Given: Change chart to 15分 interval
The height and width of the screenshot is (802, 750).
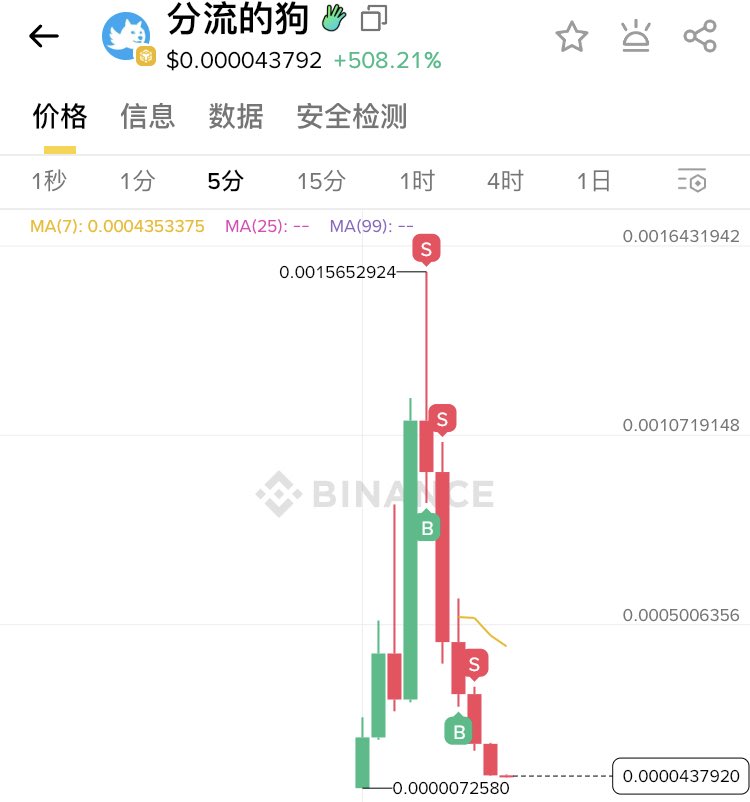Looking at the screenshot, I should [321, 181].
